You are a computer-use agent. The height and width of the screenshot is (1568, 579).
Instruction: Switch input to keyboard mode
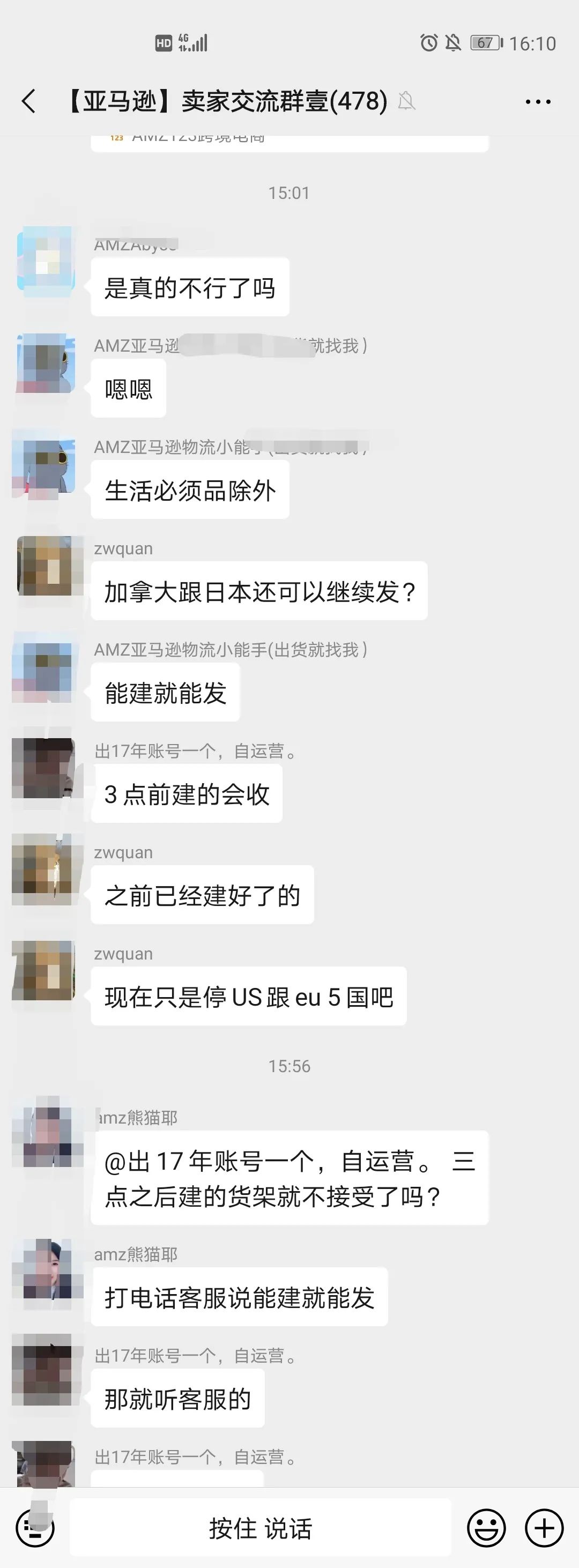[x=35, y=1528]
